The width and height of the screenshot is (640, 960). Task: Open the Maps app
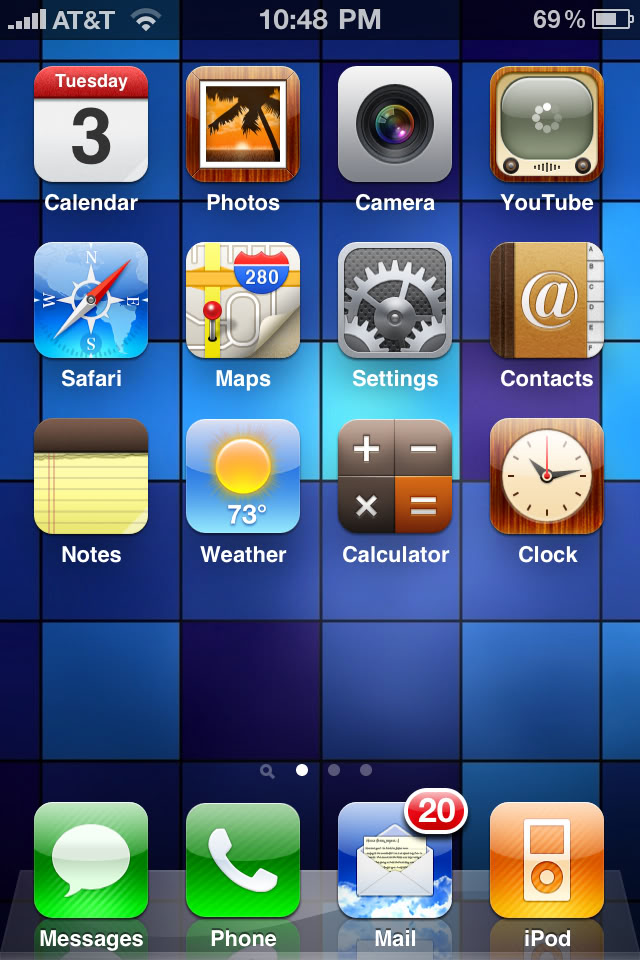(243, 300)
